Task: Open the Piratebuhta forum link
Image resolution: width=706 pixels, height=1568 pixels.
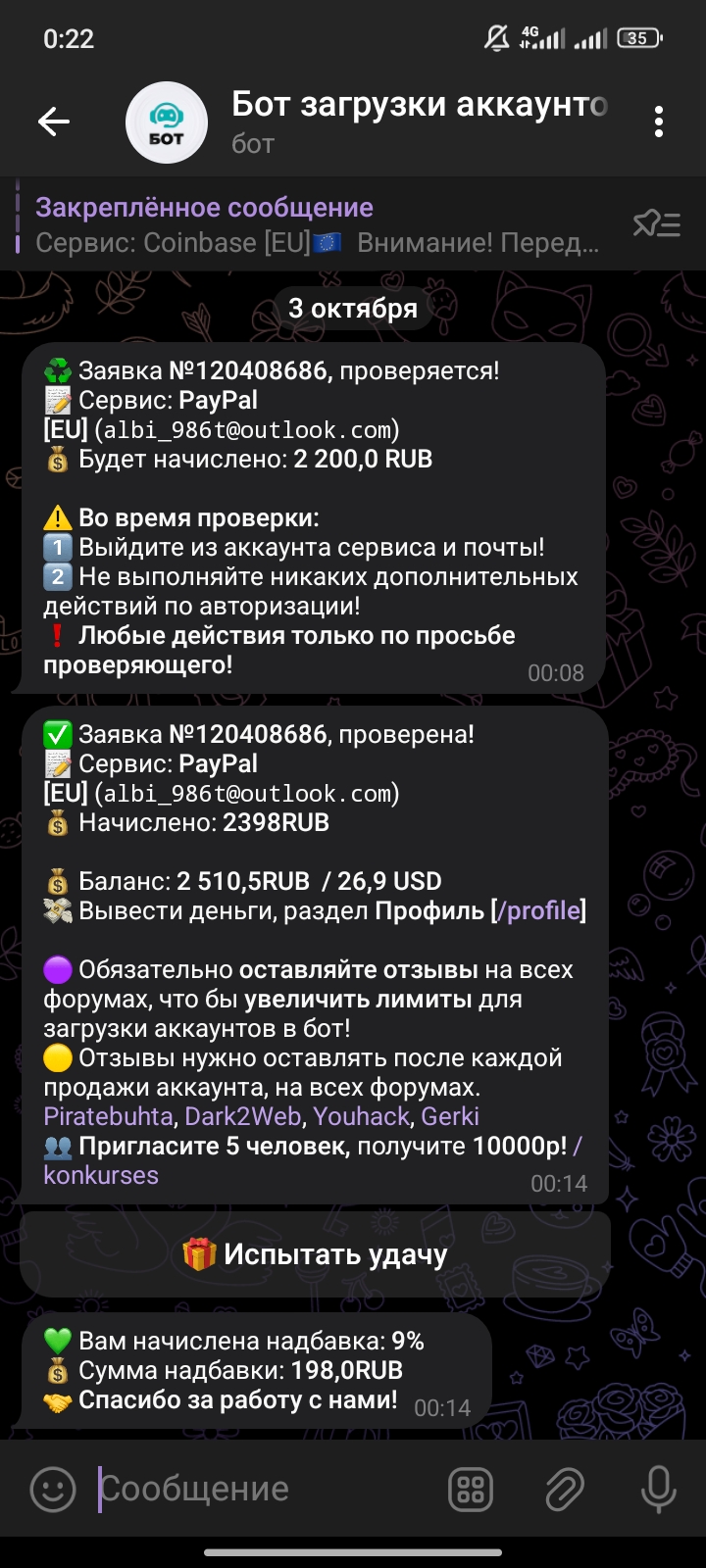Action: tap(108, 1116)
